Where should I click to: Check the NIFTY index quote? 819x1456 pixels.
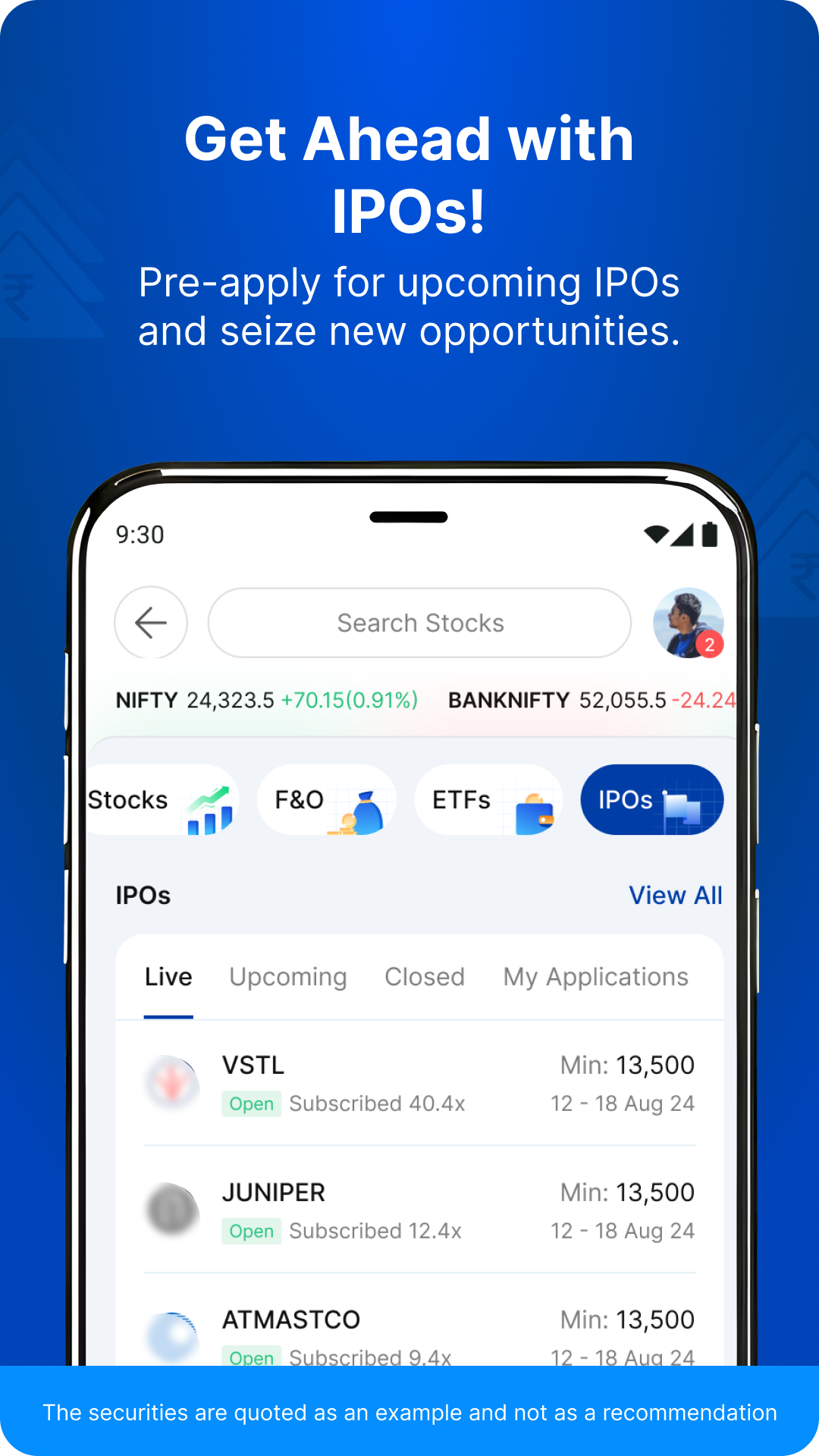point(265,700)
